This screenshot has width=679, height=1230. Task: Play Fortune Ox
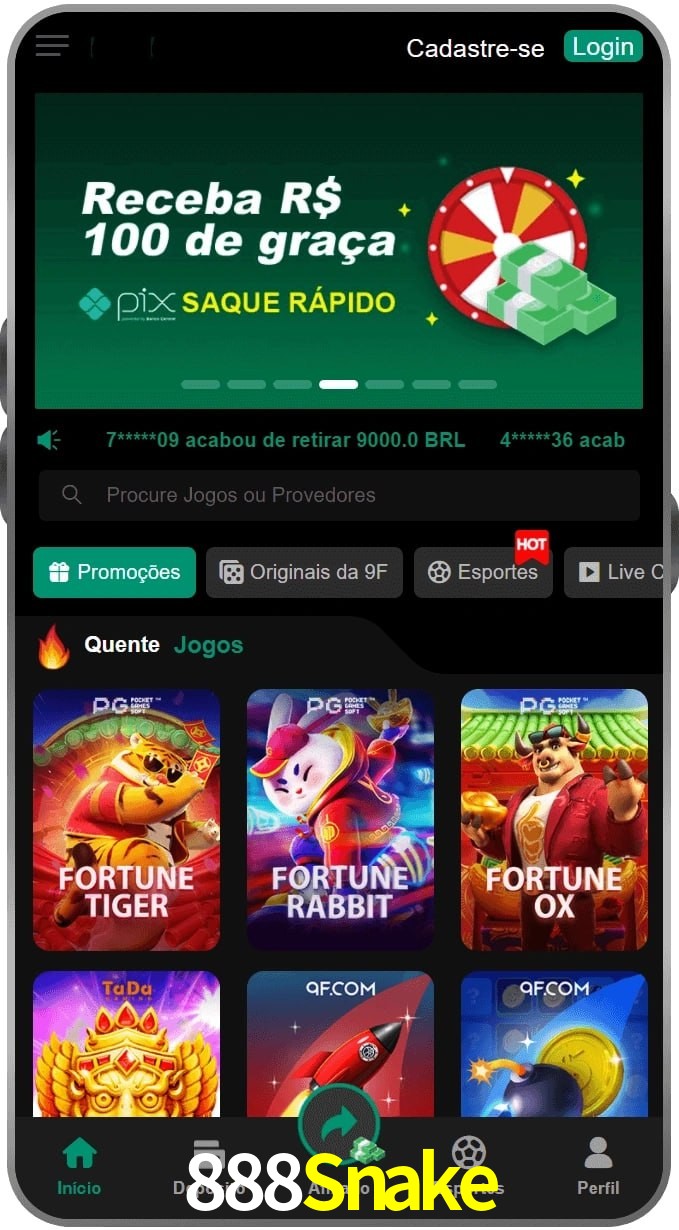(554, 819)
